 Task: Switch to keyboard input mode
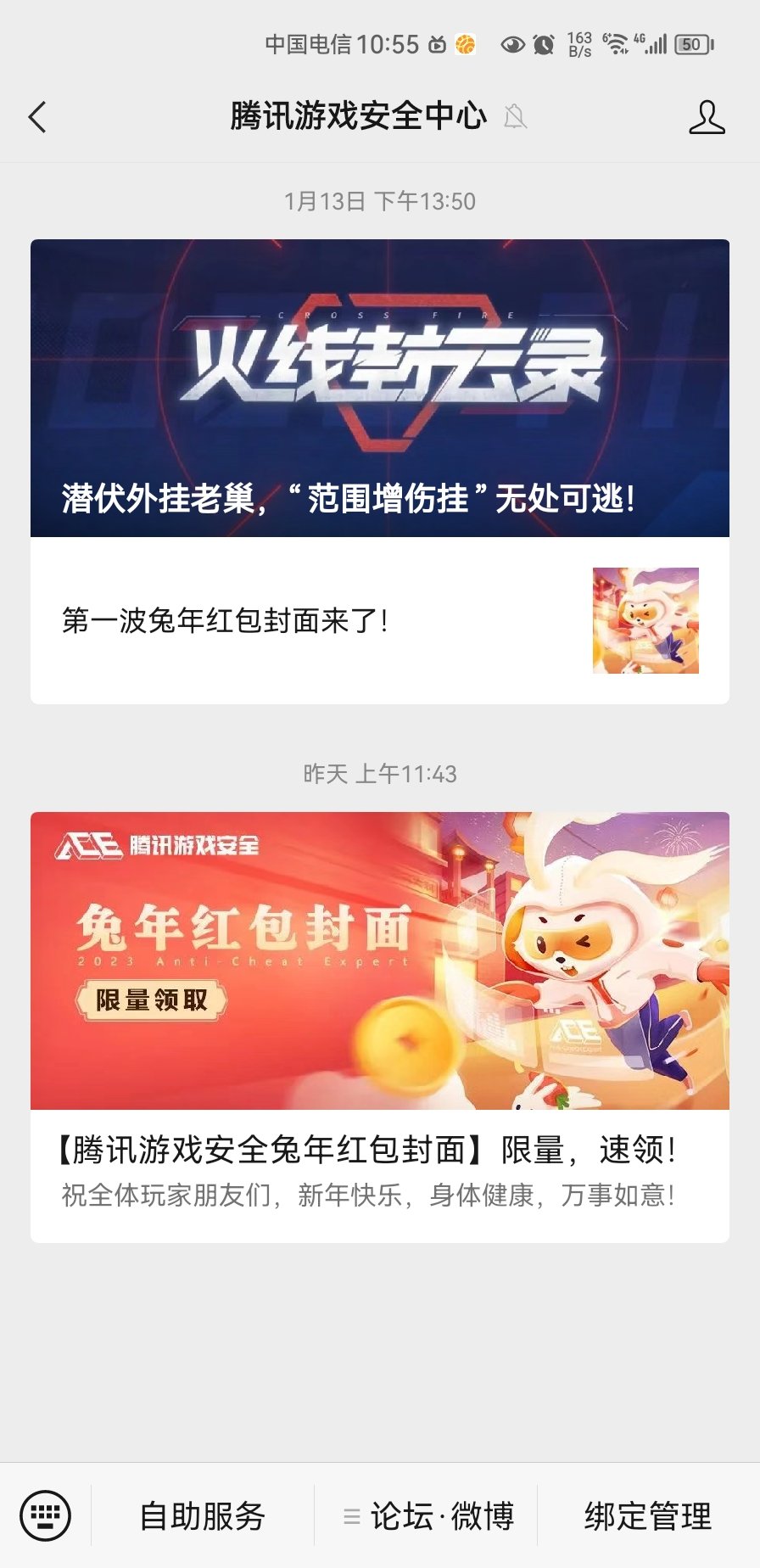click(x=45, y=1515)
